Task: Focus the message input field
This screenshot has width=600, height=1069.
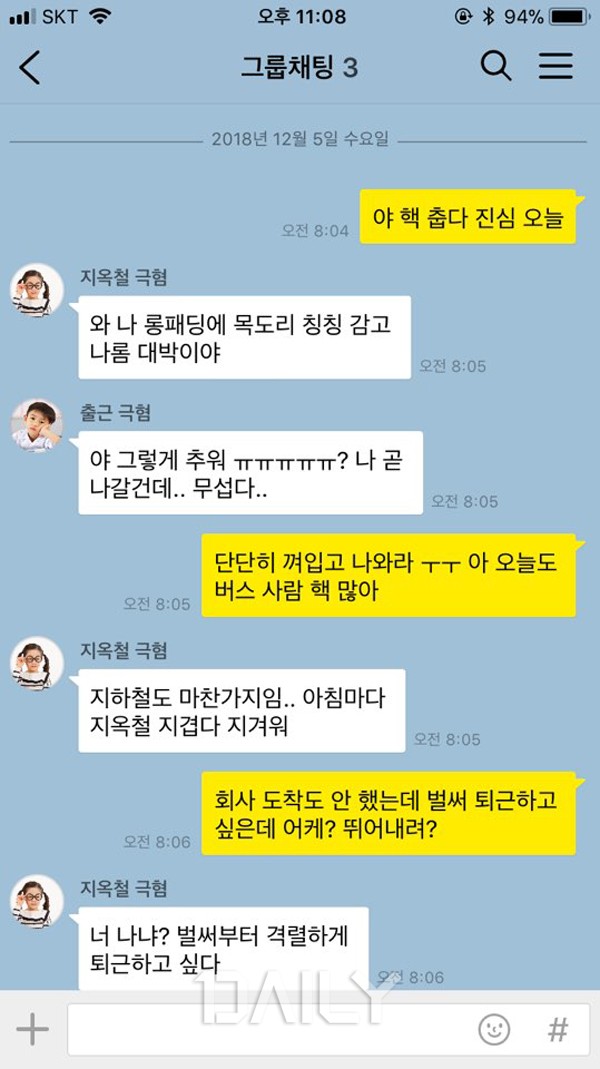Action: pos(270,1029)
